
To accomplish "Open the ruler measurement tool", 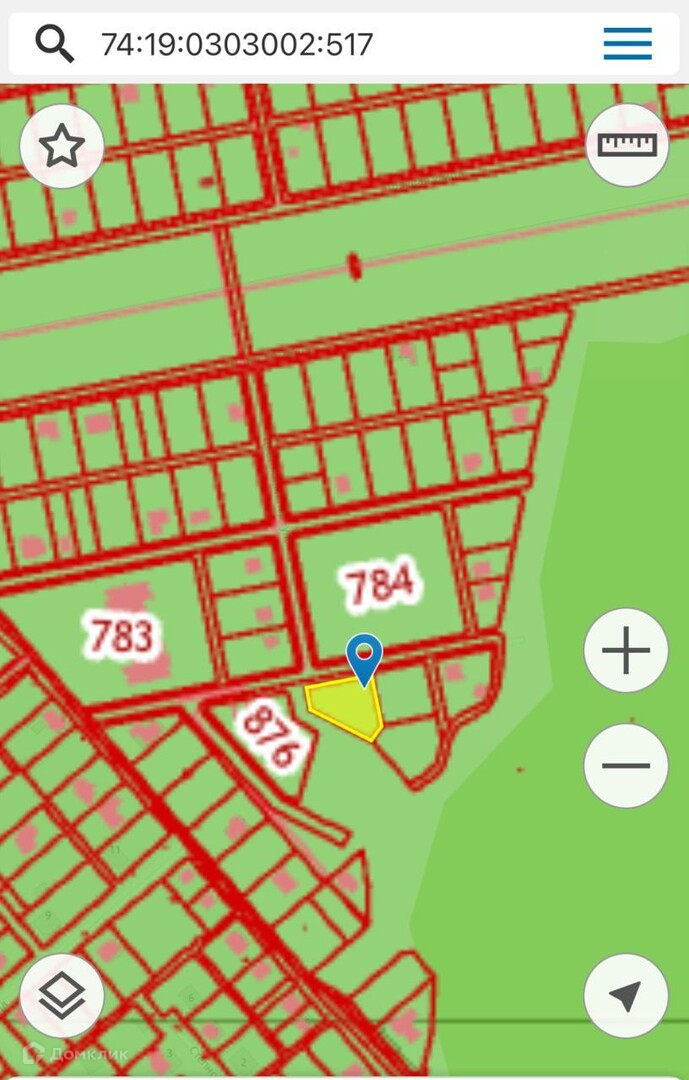I will coord(627,144).
